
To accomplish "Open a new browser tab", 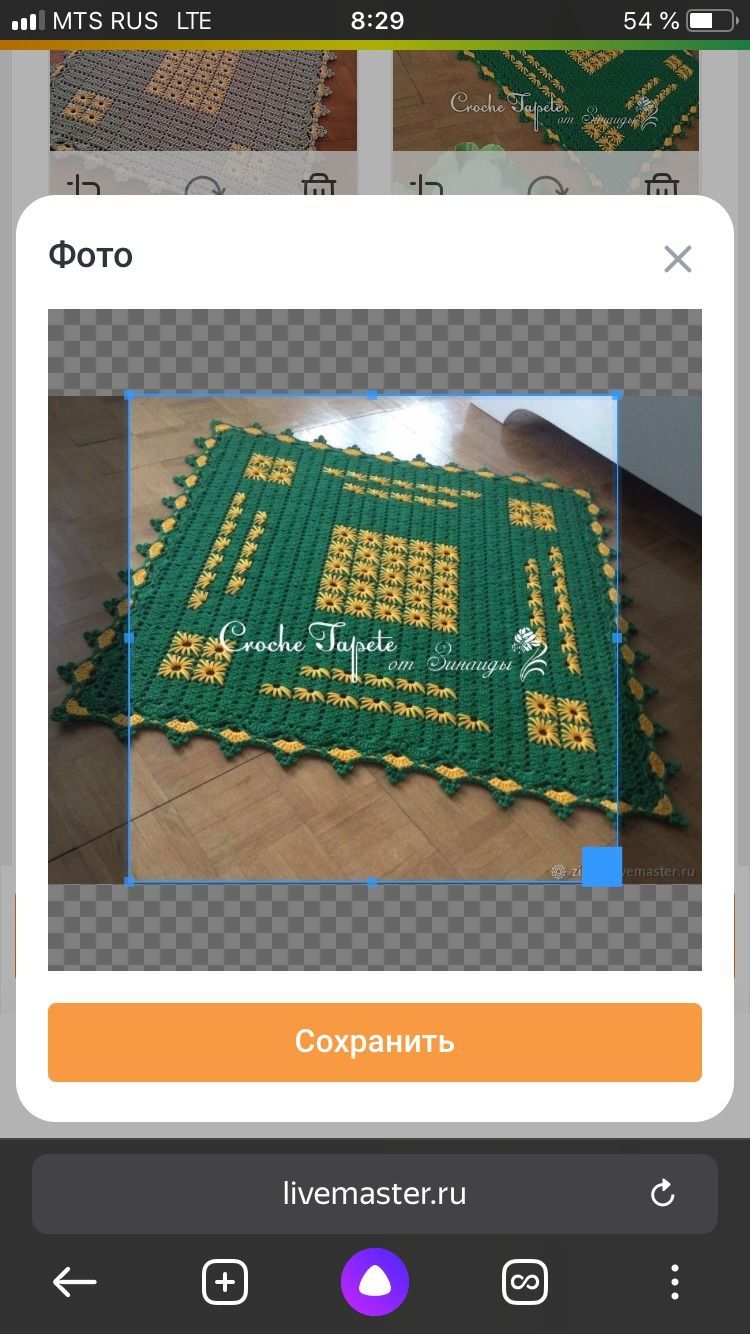I will click(x=225, y=1281).
